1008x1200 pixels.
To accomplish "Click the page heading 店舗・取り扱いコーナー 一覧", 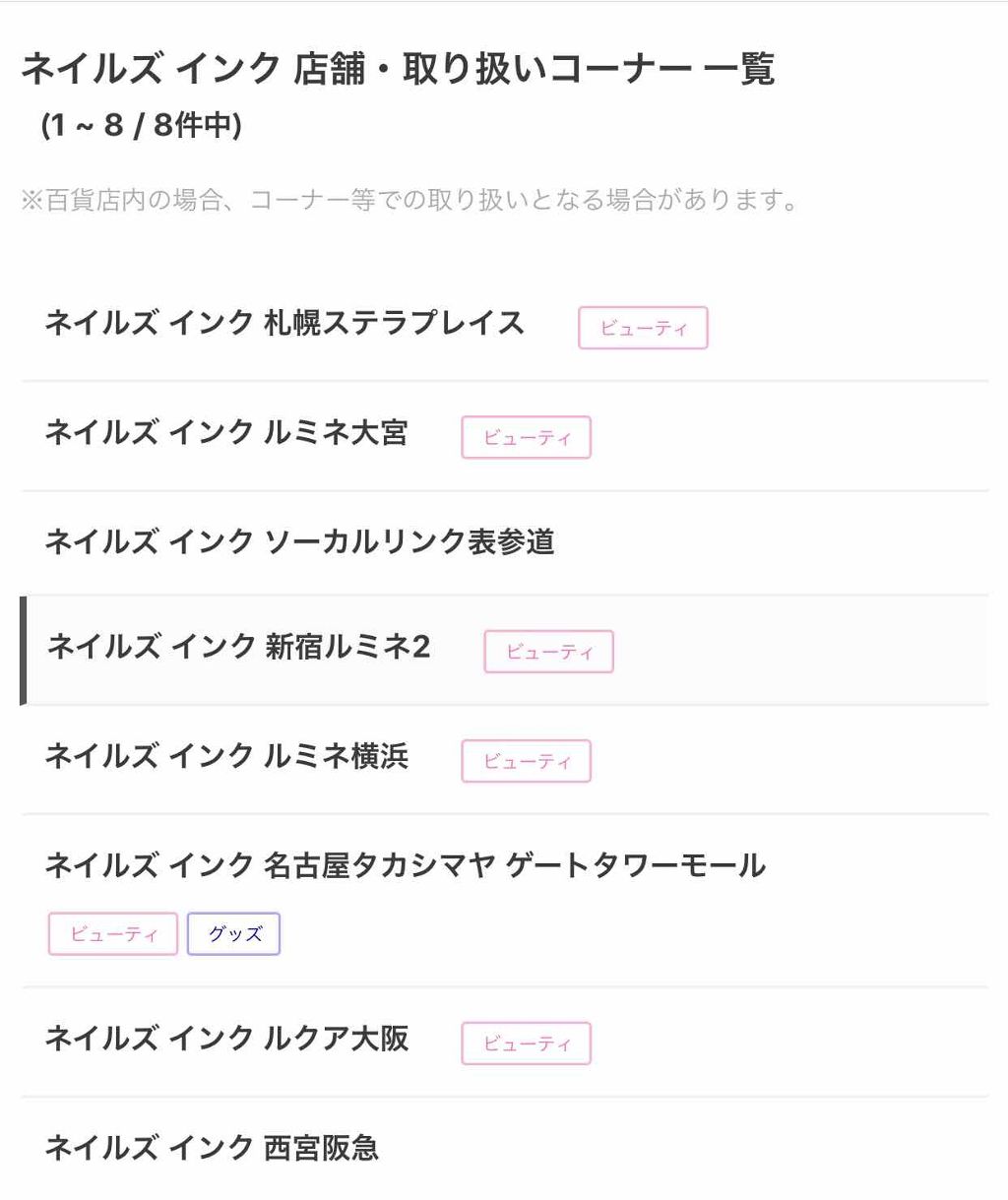I will (x=399, y=67).
